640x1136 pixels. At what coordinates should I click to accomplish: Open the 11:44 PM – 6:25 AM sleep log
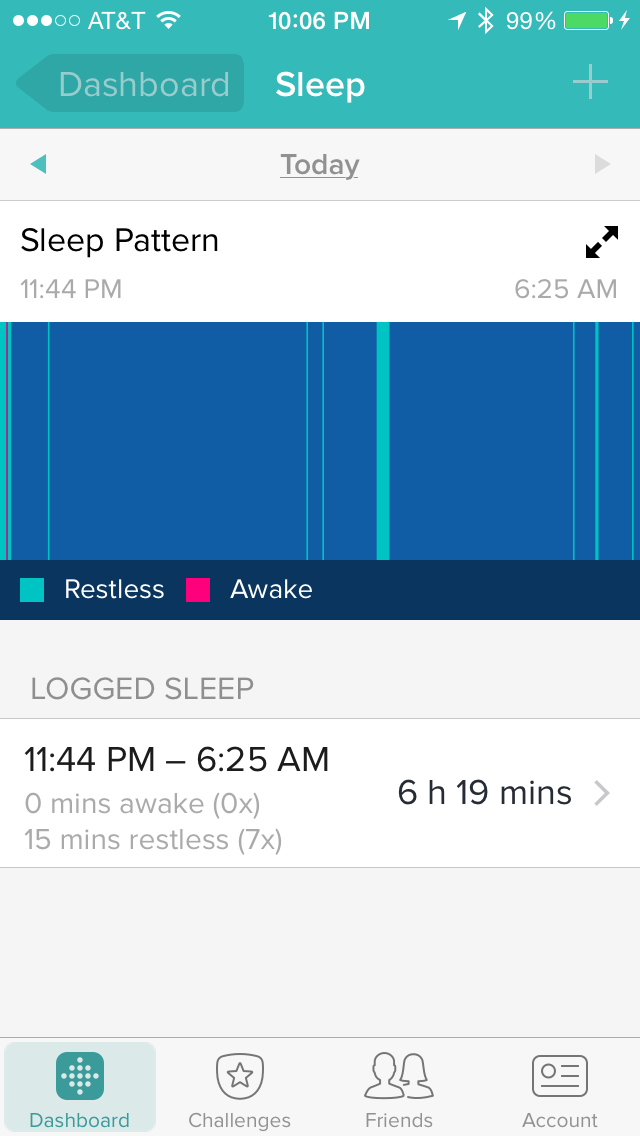pos(320,794)
